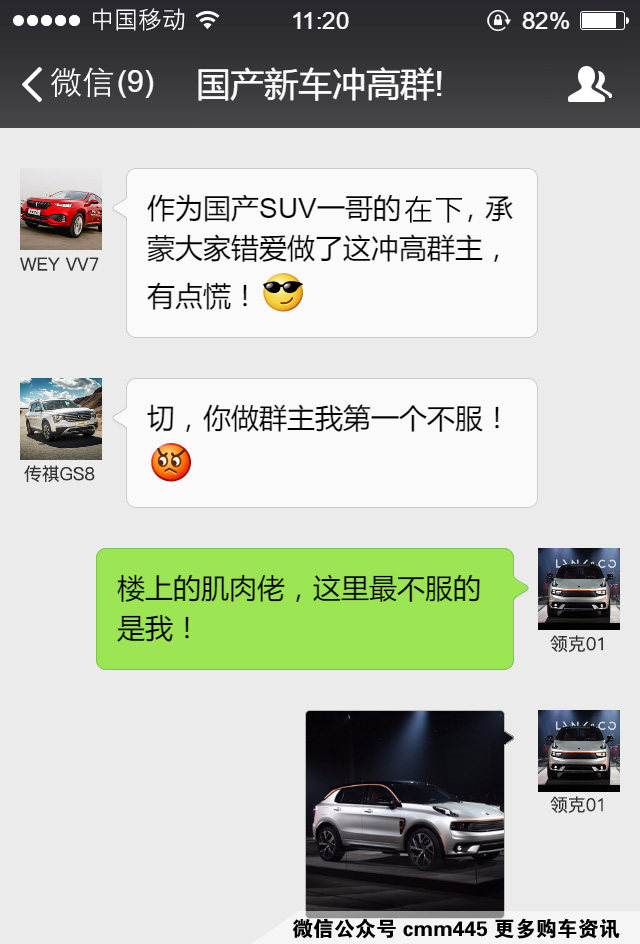Open the sent car photo message
Image resolution: width=640 pixels, height=944 pixels.
coord(404,810)
